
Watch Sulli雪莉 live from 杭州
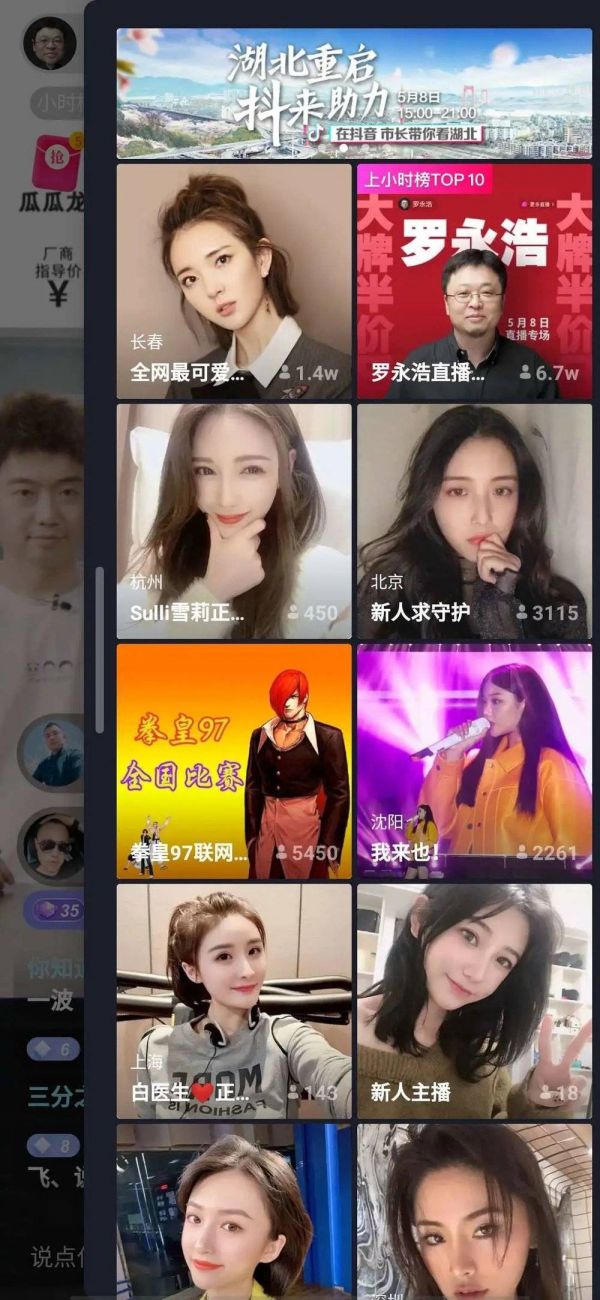click(234, 521)
